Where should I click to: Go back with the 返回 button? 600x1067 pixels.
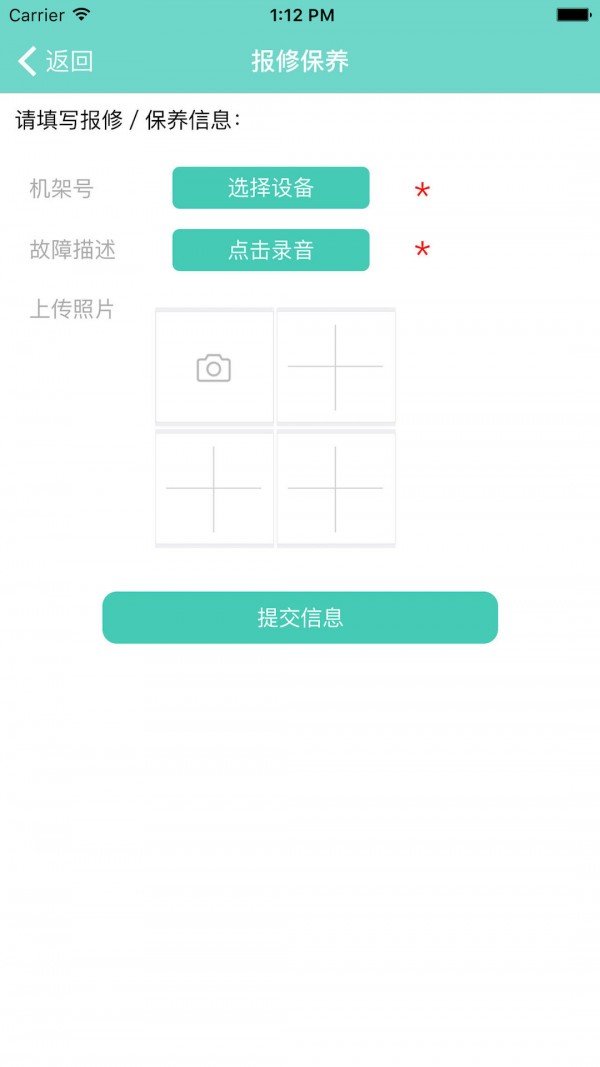pyautogui.click(x=55, y=61)
